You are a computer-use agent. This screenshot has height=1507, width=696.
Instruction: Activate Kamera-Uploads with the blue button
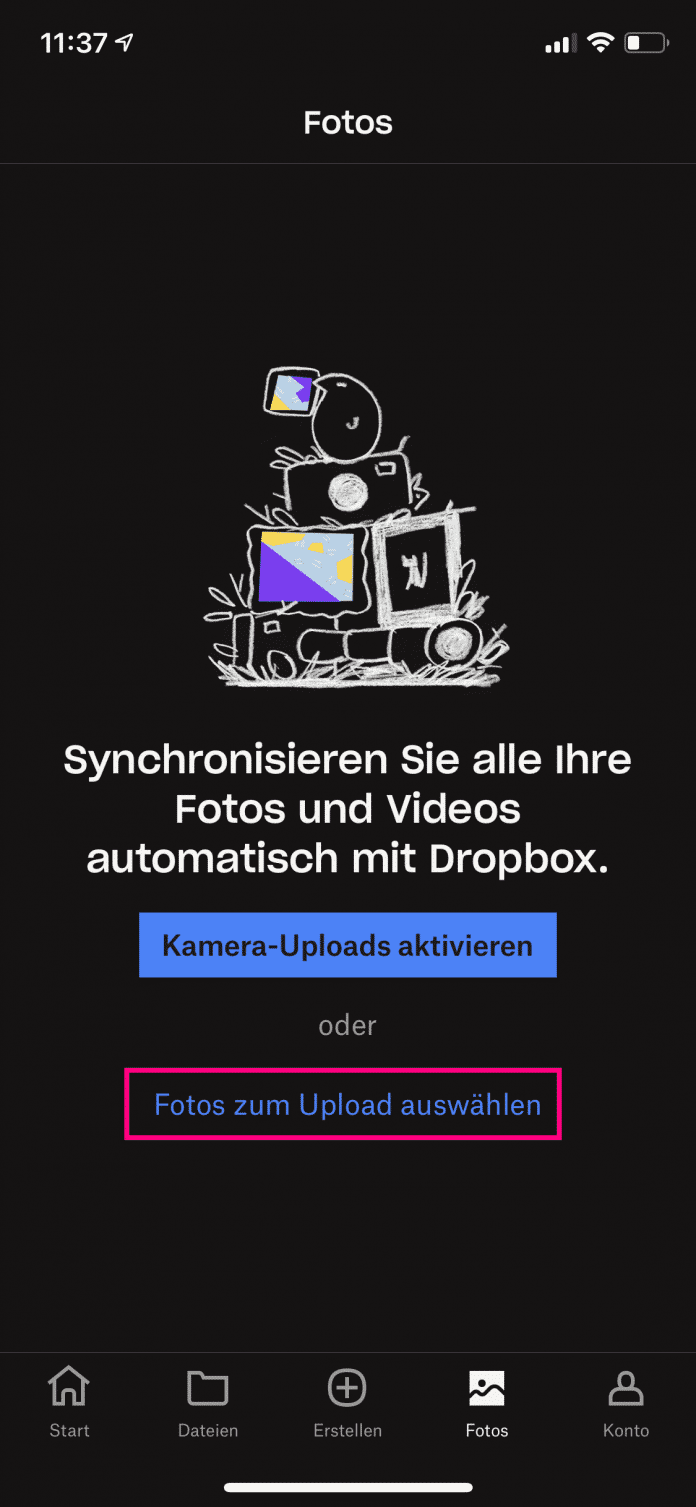click(347, 945)
